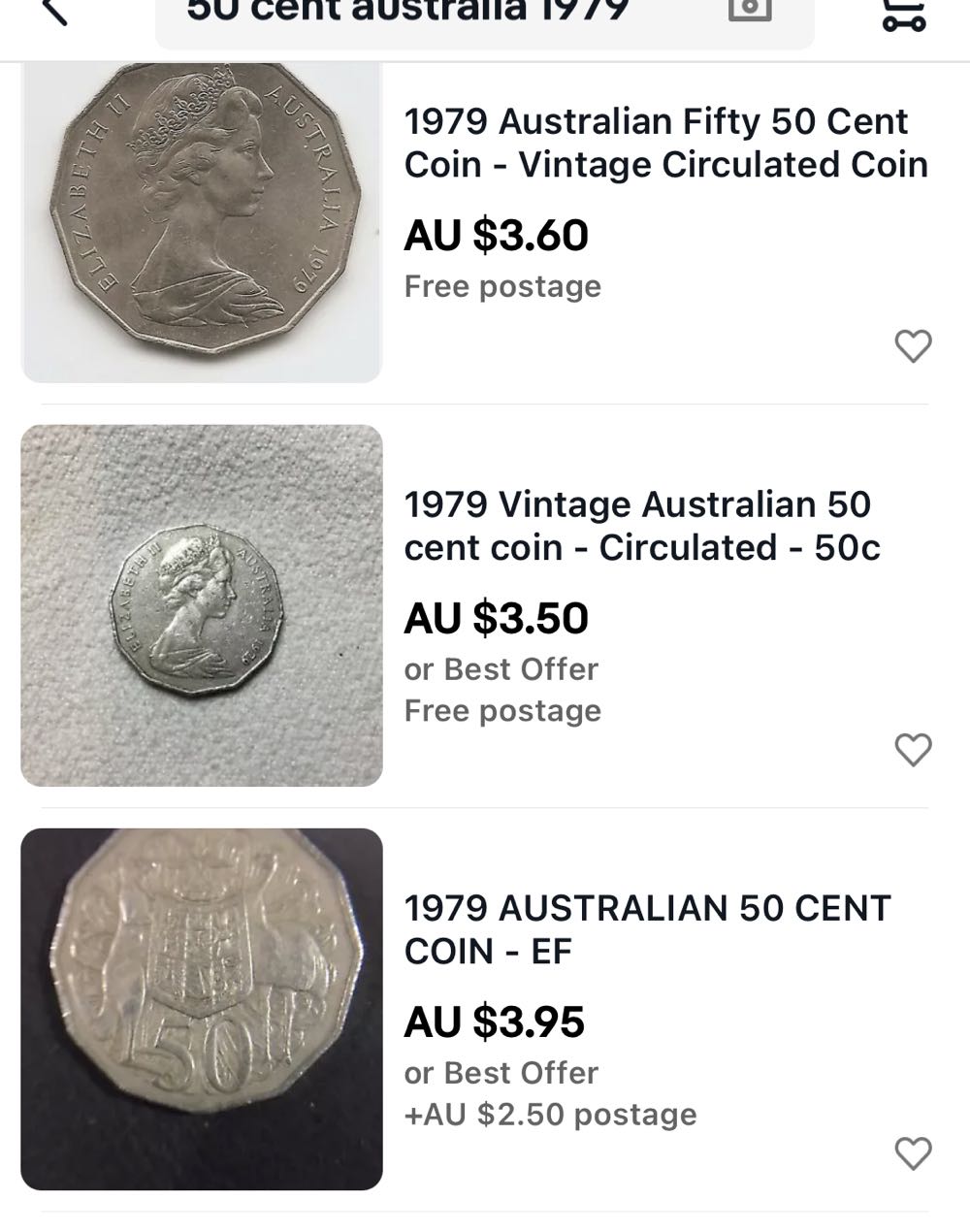970x1232 pixels.
Task: Tap 'or Best Offer' under the EF coin
Action: click(501, 1073)
